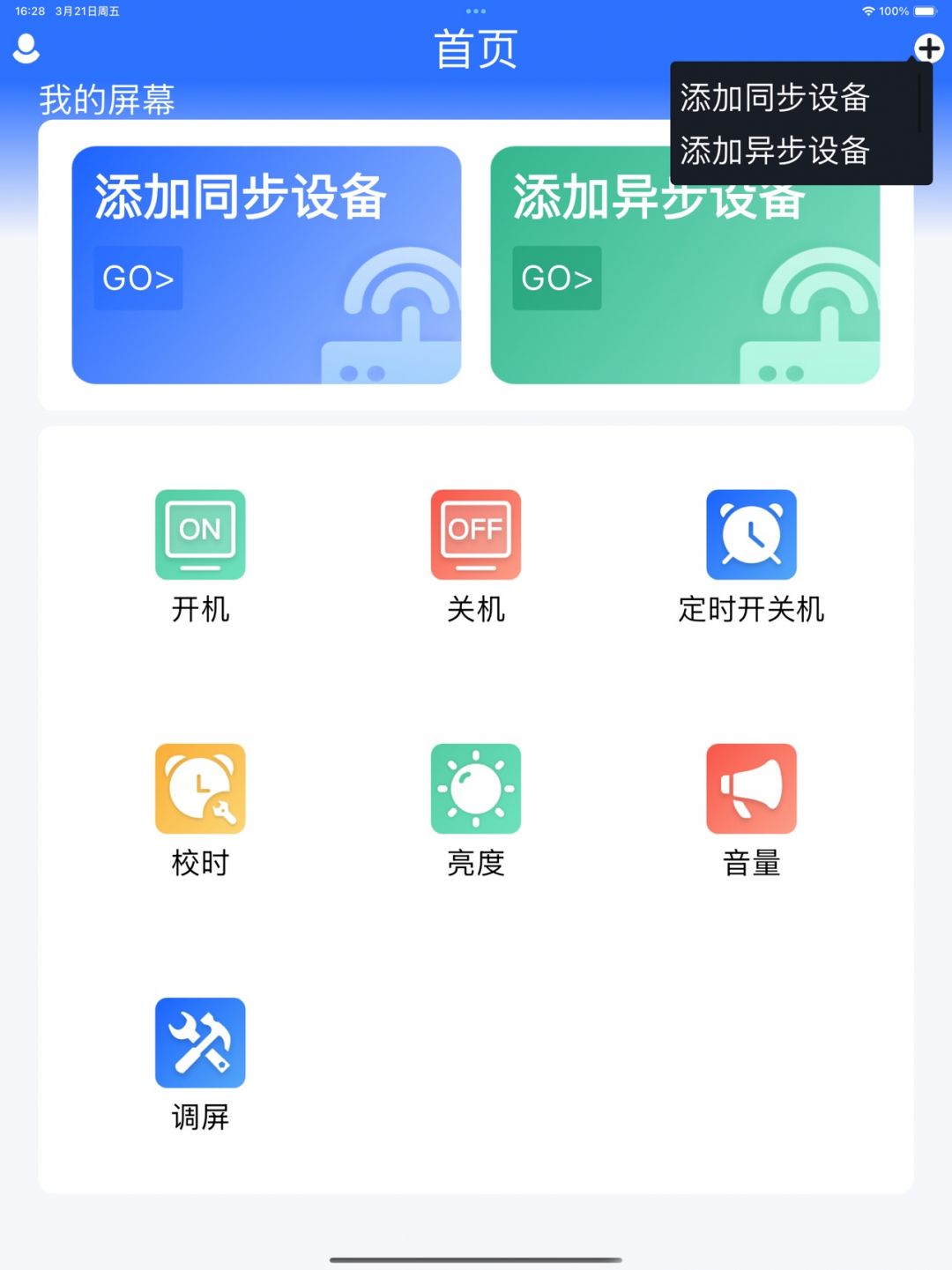Tap the plus icon in the header
The height and width of the screenshot is (1270, 952).
pos(928,48)
